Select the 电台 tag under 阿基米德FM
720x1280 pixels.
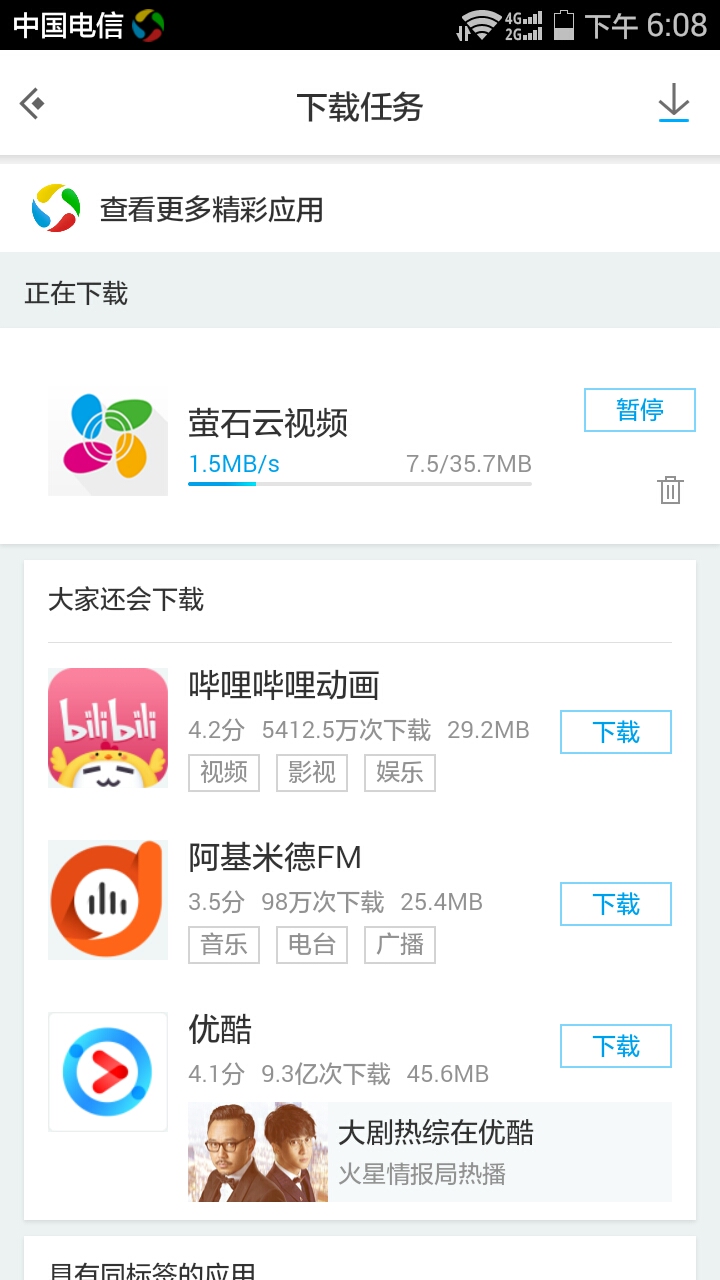pos(311,944)
